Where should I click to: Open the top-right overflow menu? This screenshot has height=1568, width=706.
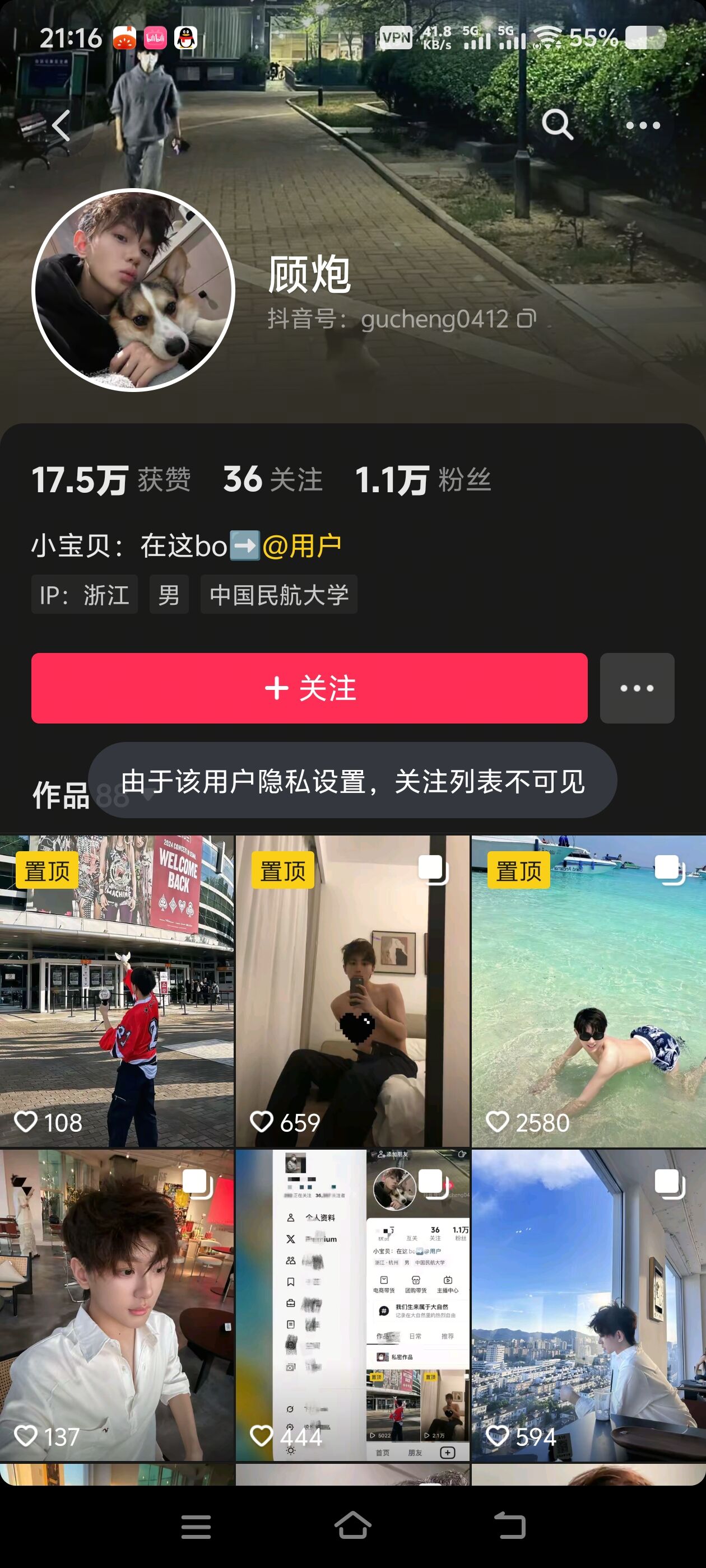643,125
